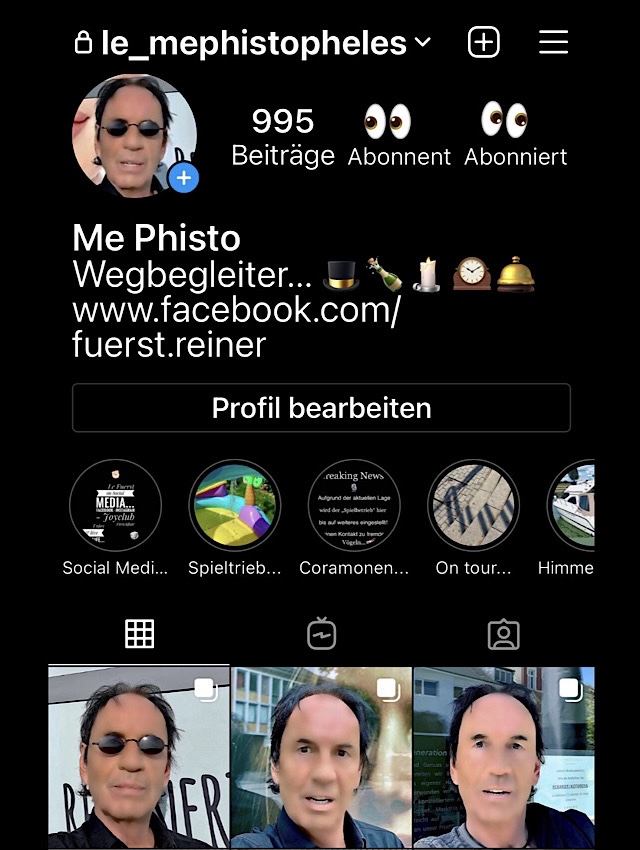640x850 pixels.
Task: Open the Abonnent followers list
Action: [x=399, y=137]
